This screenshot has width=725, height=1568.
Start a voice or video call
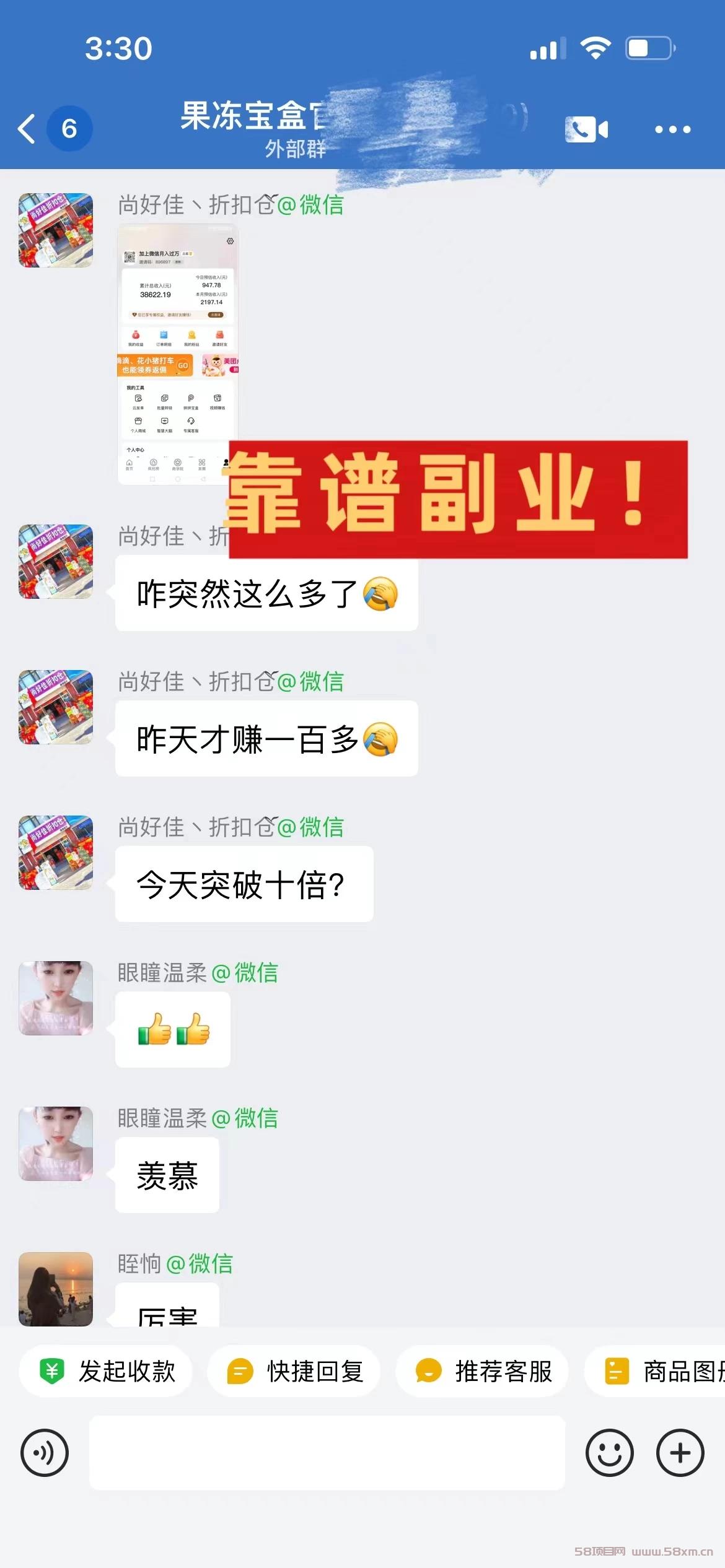(586, 129)
